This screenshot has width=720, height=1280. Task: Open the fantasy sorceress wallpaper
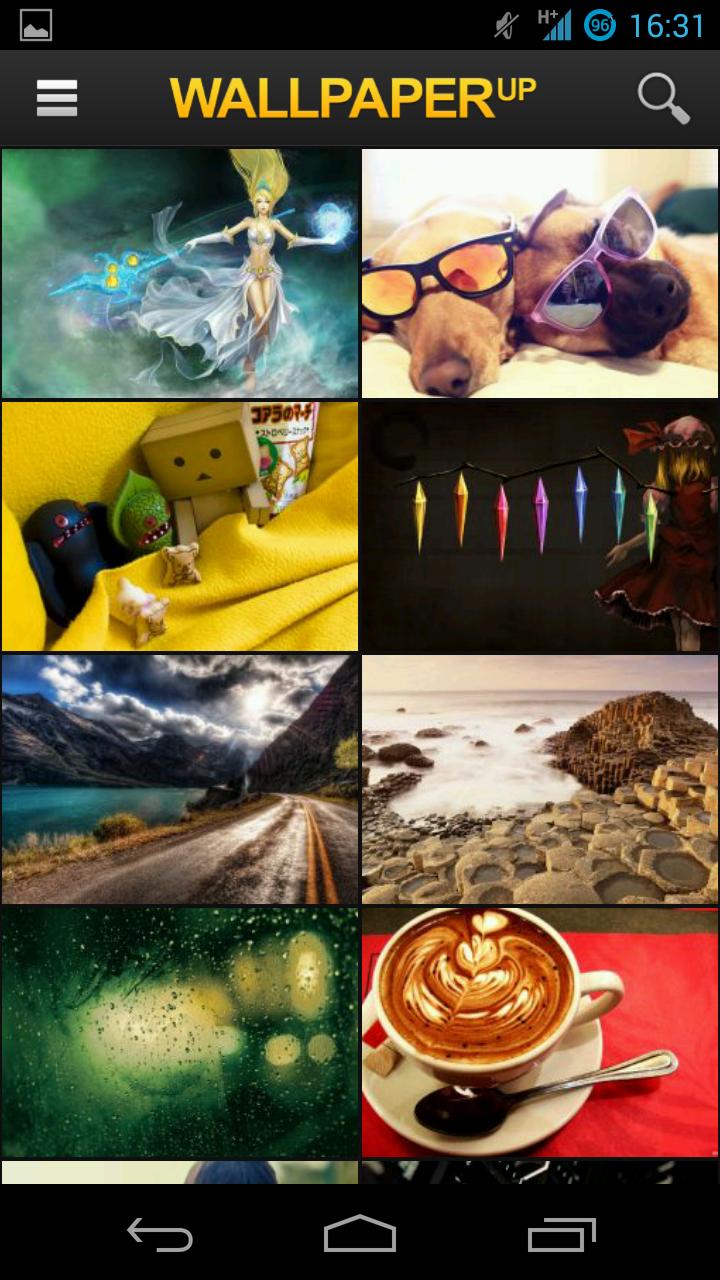pos(180,270)
